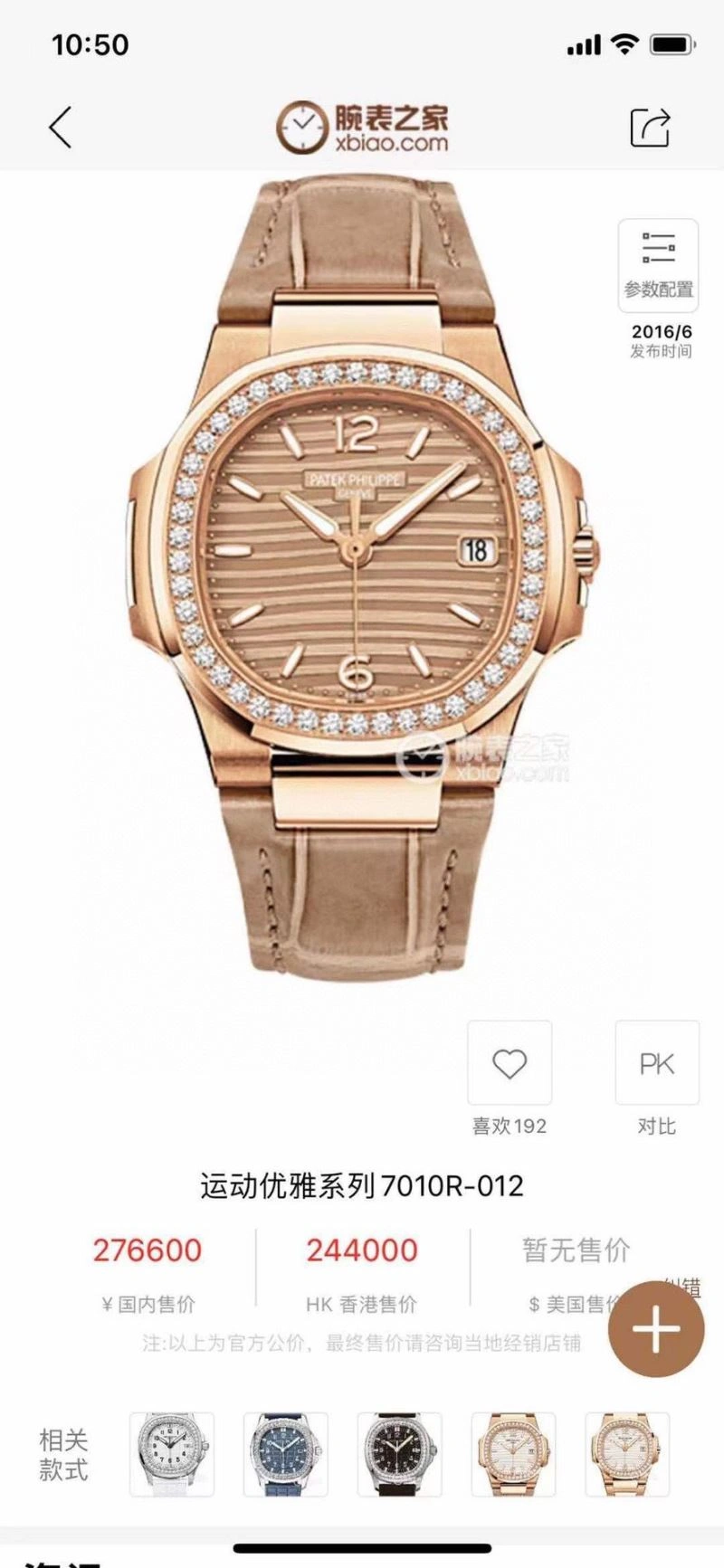Viewport: 724px width, 1568px height.
Task: View the main watch photo
Action: click(x=362, y=579)
